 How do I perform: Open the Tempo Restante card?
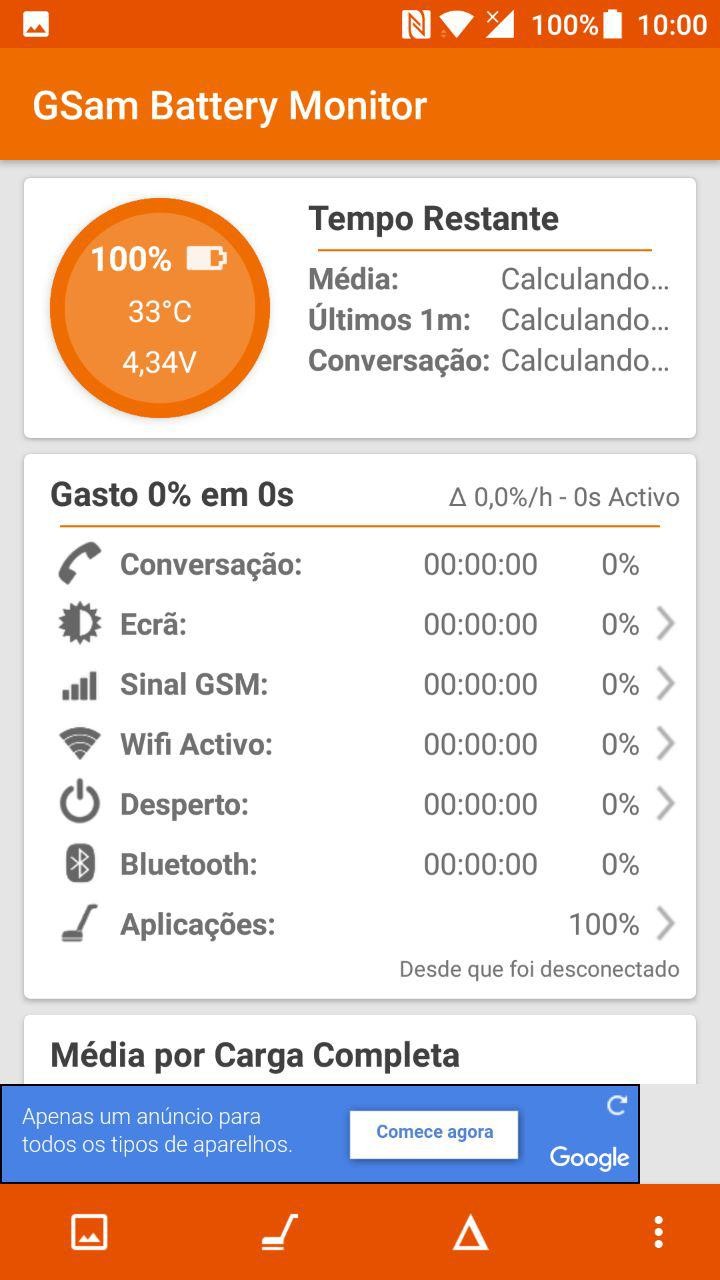pyautogui.click(x=360, y=308)
